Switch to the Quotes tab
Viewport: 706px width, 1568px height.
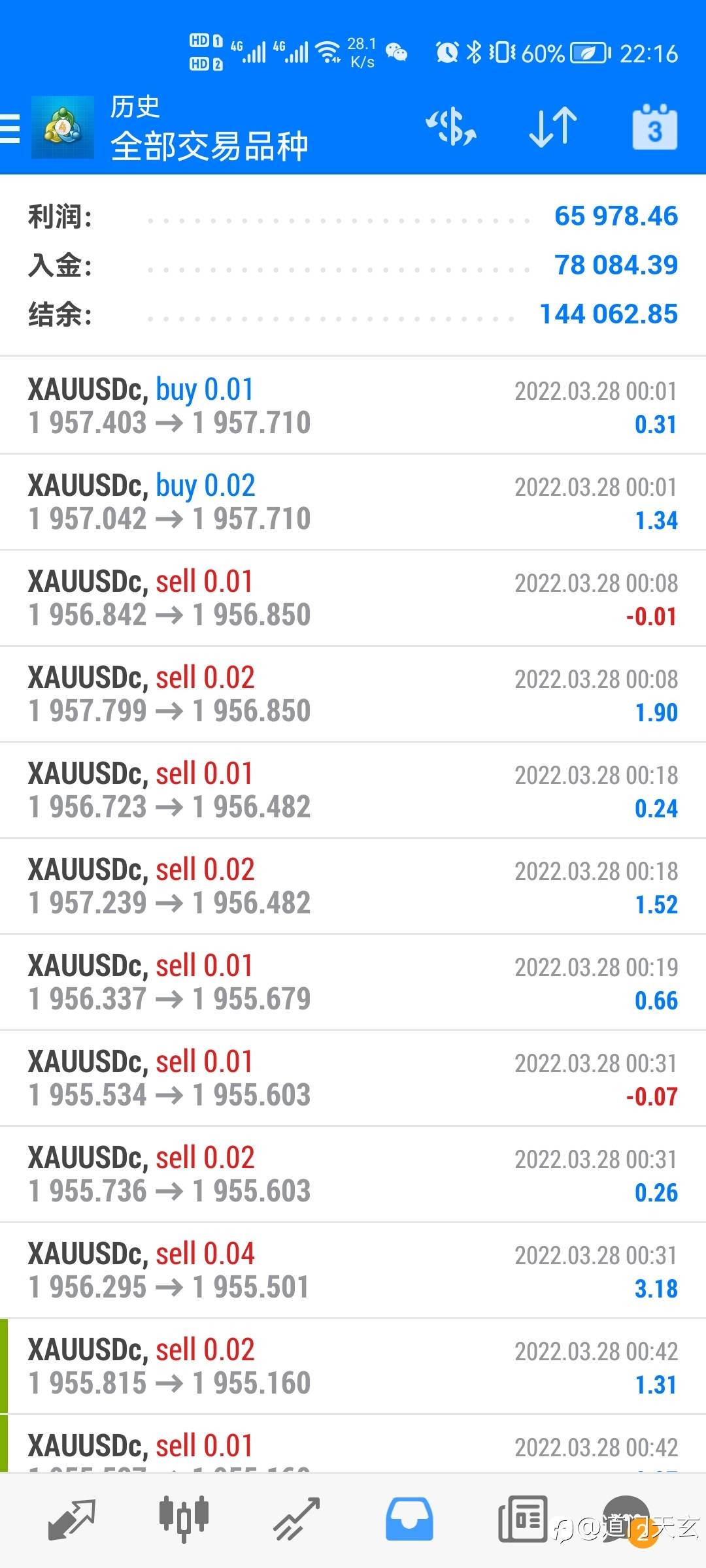pyautogui.click(x=72, y=1519)
